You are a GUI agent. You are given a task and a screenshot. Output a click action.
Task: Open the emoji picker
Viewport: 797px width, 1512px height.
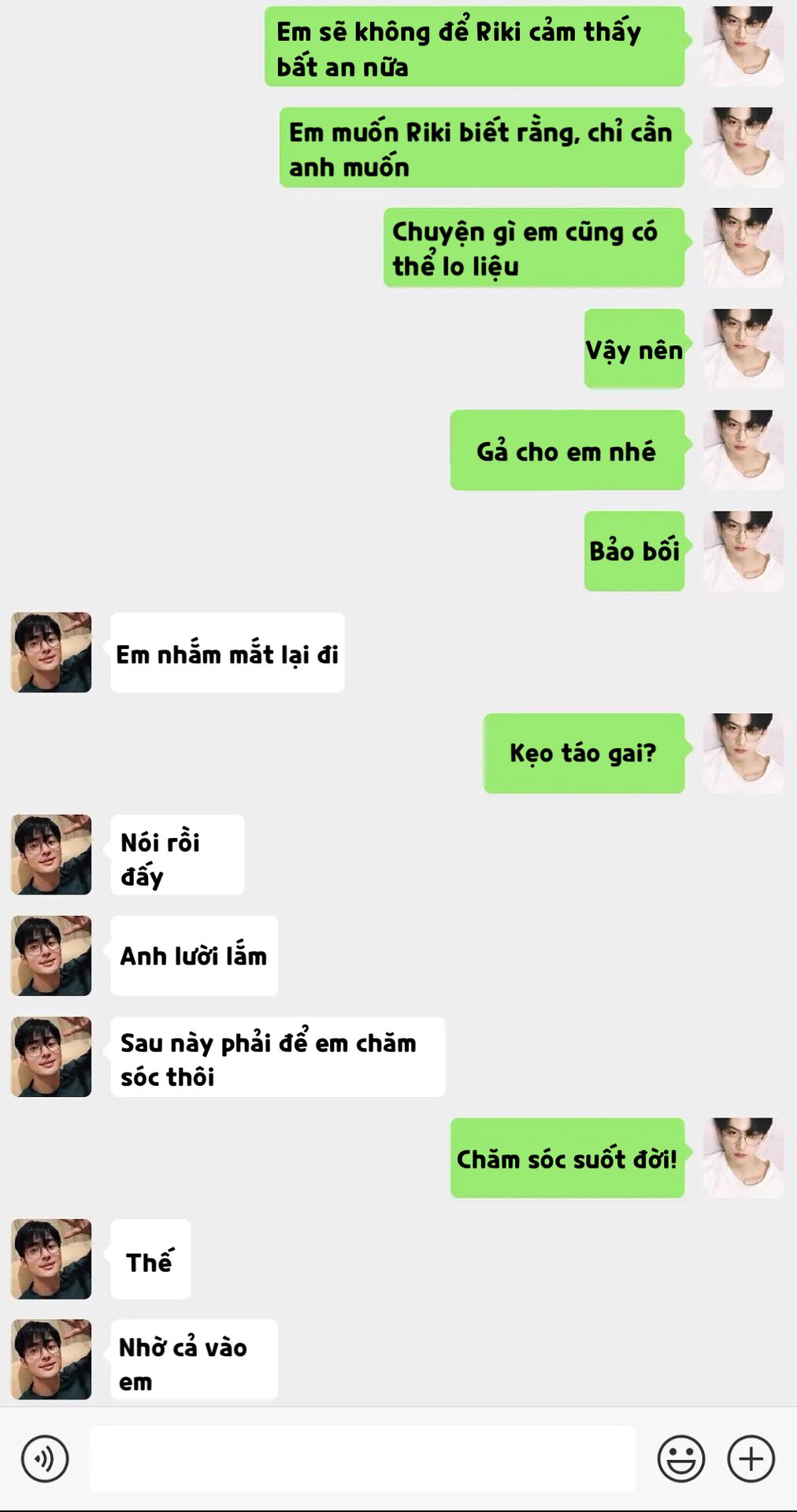(681, 1458)
